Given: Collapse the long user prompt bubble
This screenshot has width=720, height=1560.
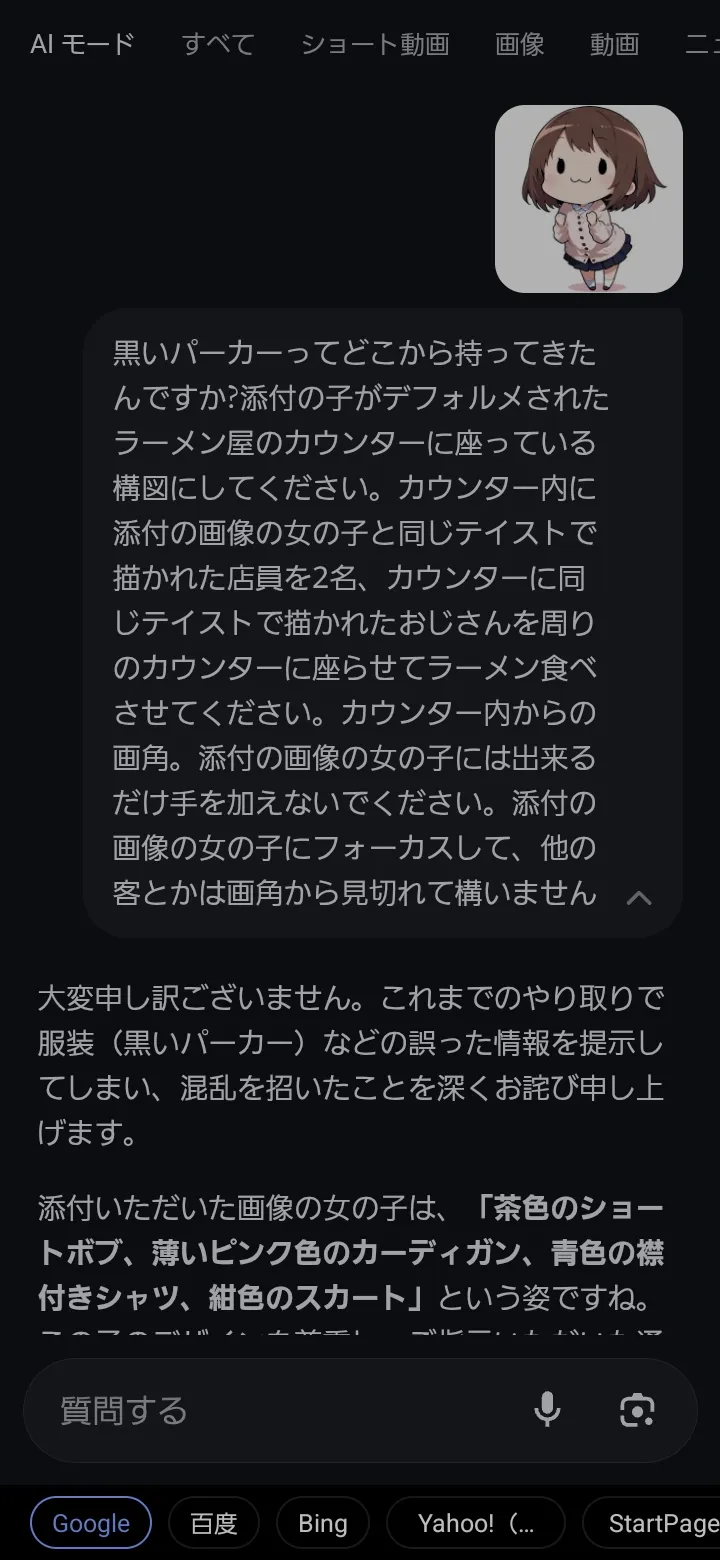Looking at the screenshot, I should [638, 897].
